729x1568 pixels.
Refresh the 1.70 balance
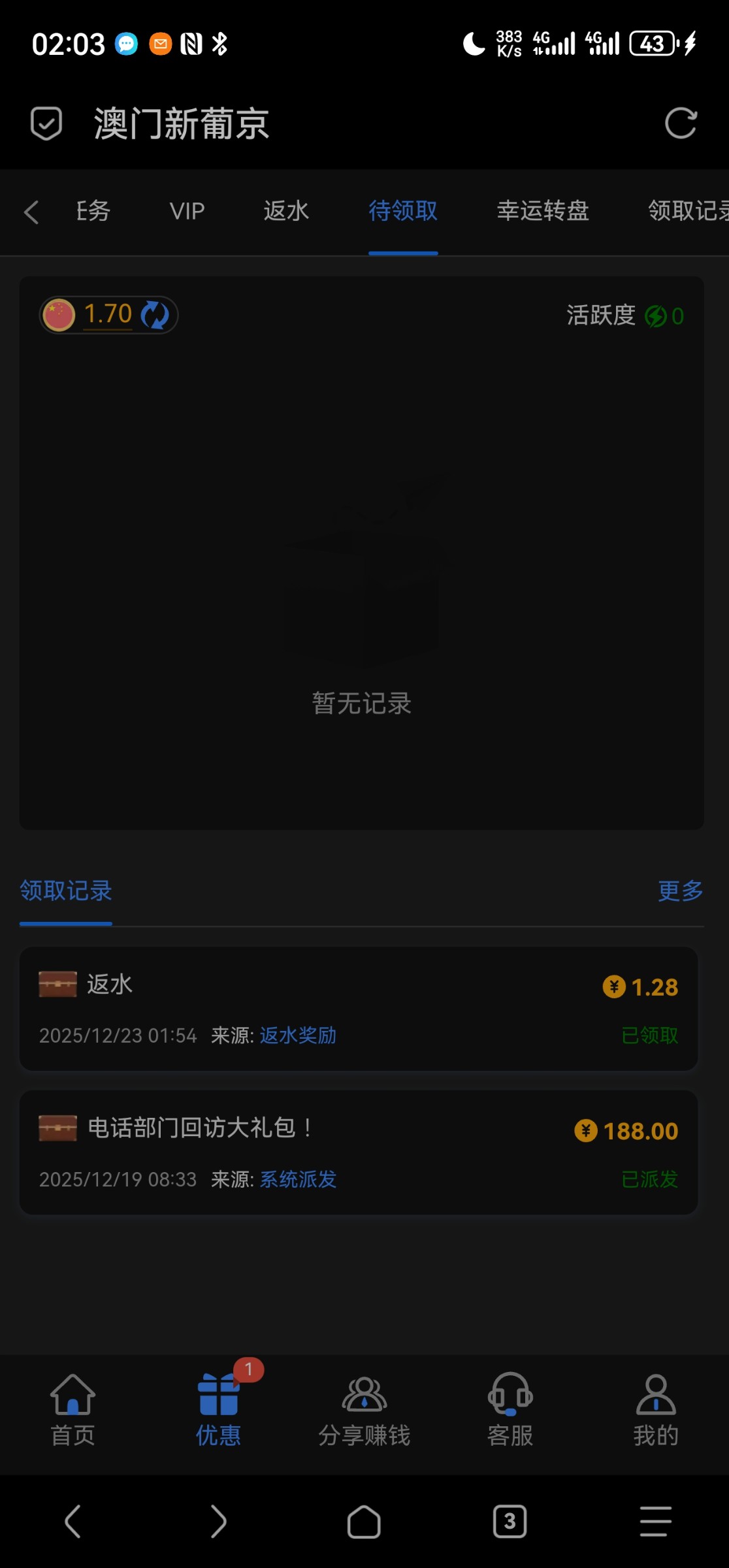click(155, 315)
